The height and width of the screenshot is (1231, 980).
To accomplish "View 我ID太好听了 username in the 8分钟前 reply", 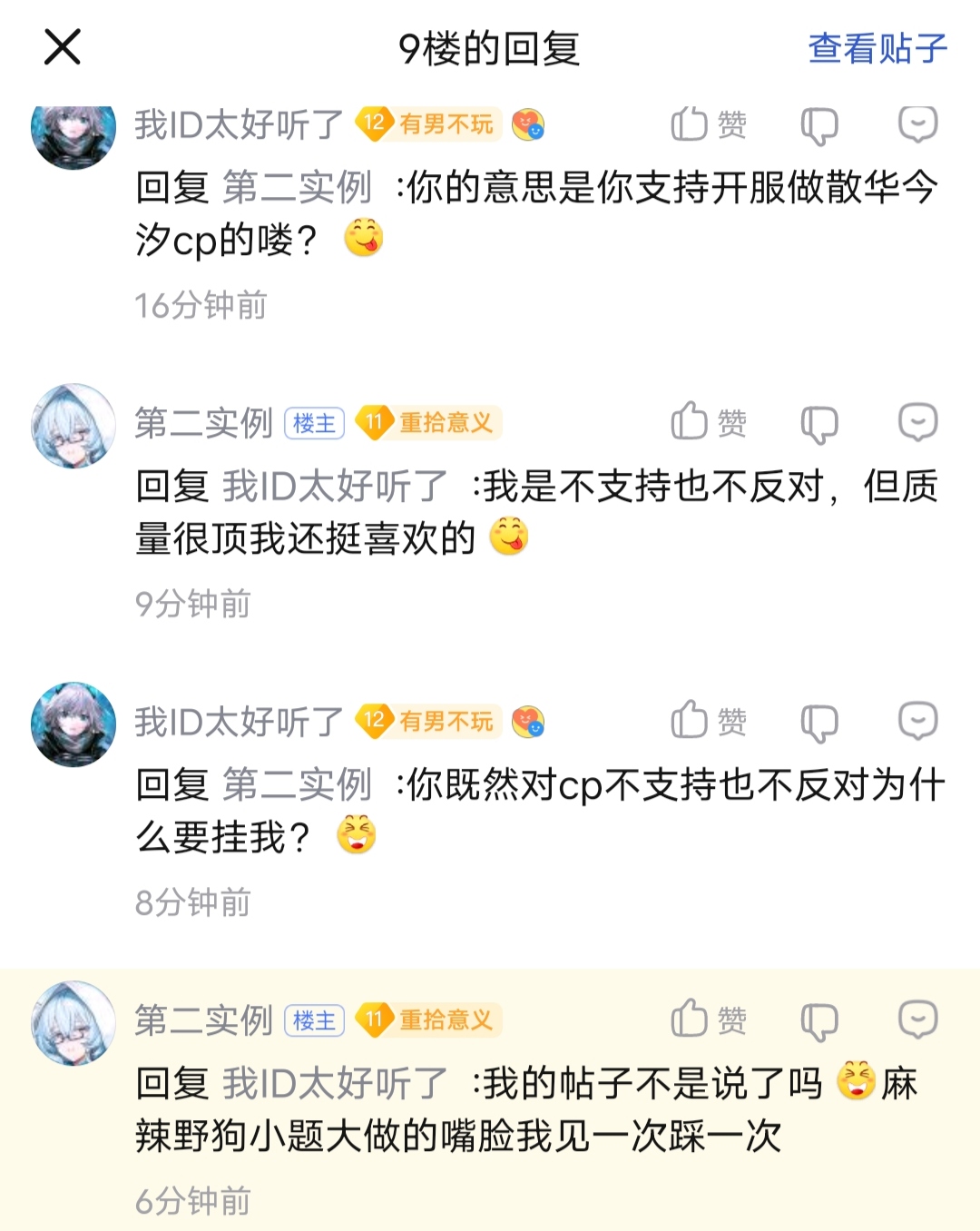I will coord(240,722).
